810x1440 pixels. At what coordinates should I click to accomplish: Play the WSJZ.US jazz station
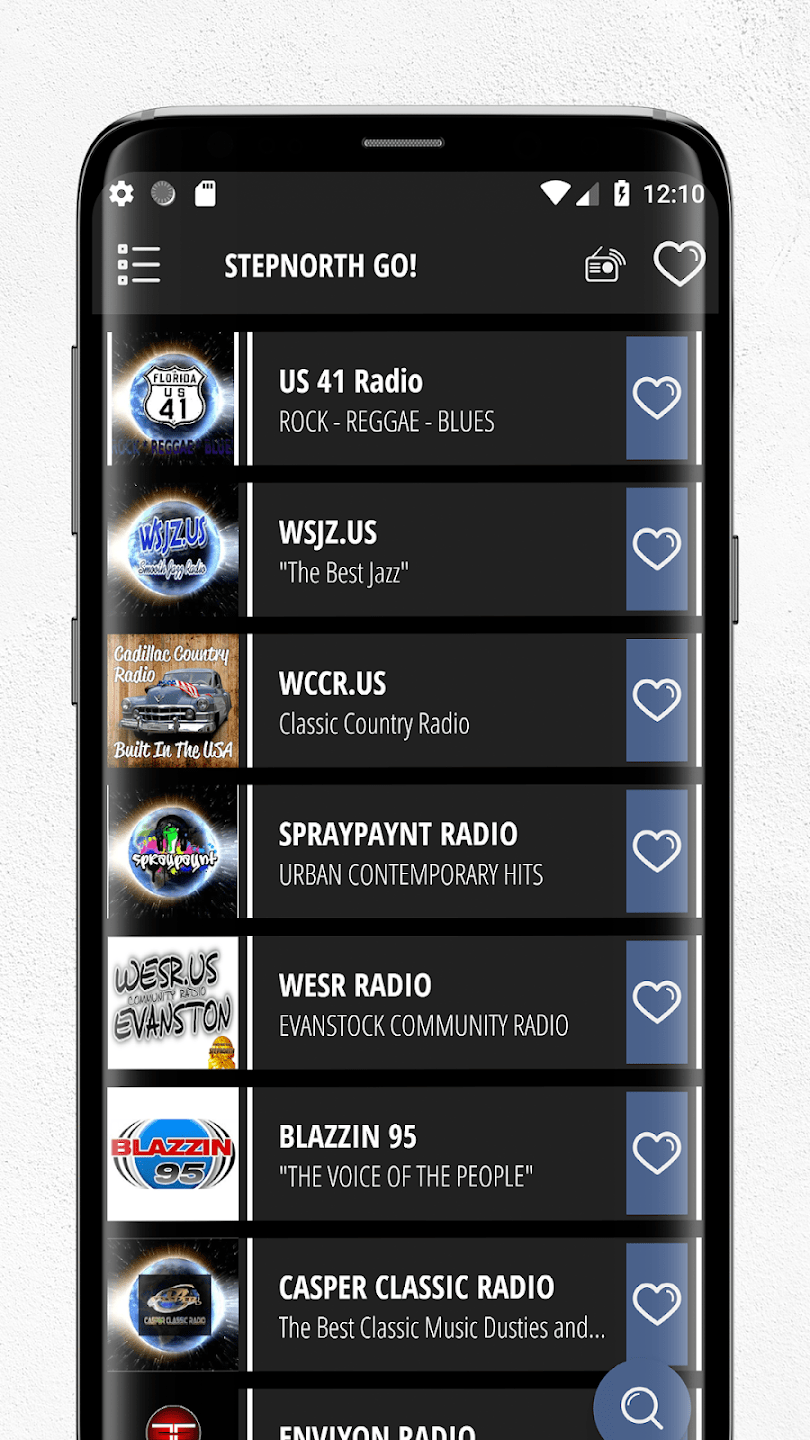point(436,550)
